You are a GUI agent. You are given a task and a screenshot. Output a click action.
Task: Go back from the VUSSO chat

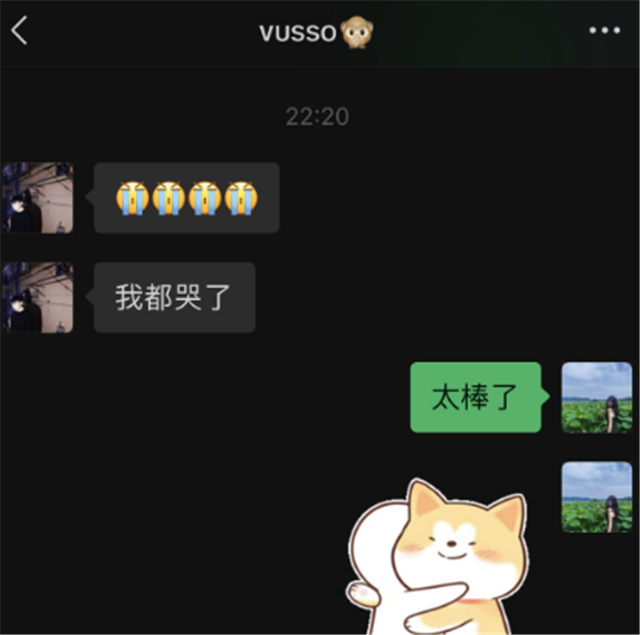tap(19, 31)
